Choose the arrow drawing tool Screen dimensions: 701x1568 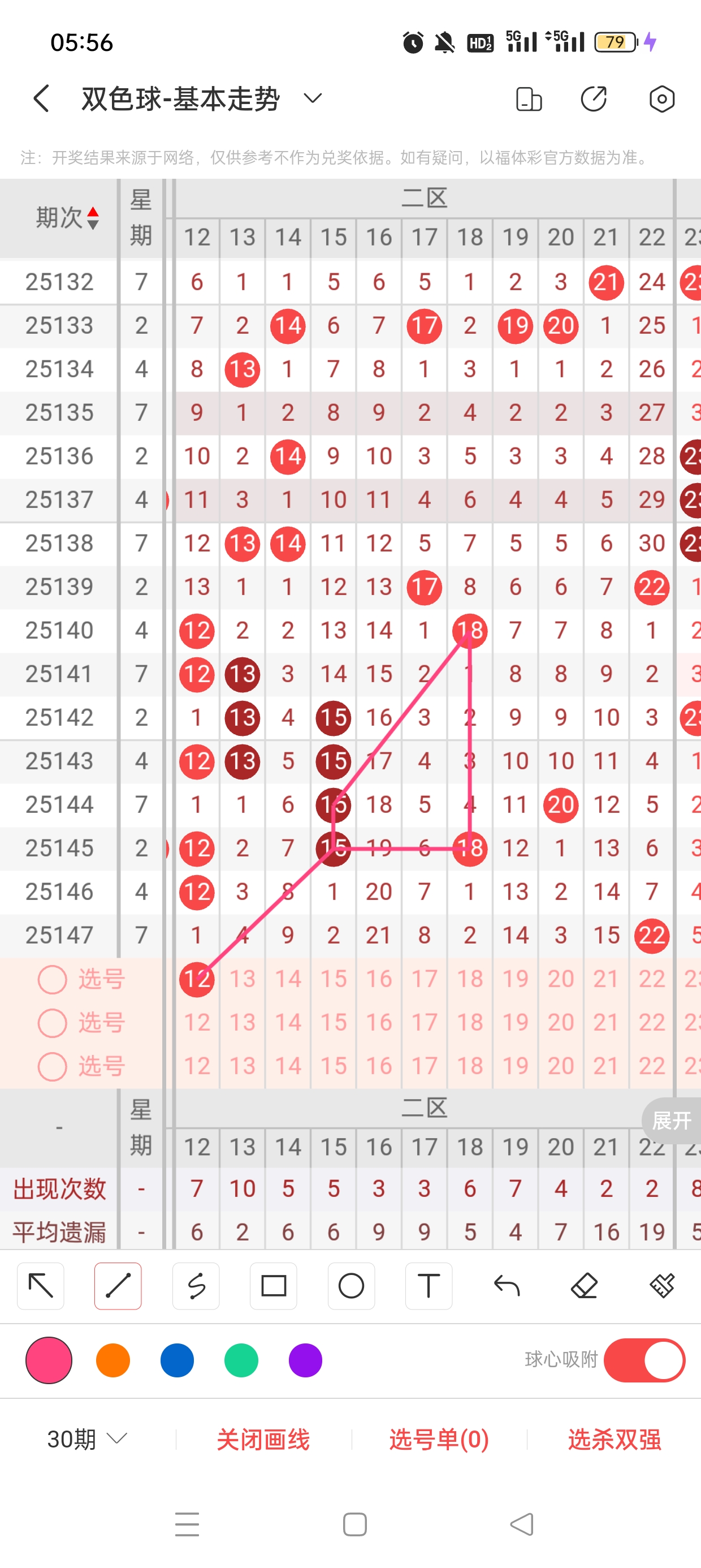point(41,1286)
